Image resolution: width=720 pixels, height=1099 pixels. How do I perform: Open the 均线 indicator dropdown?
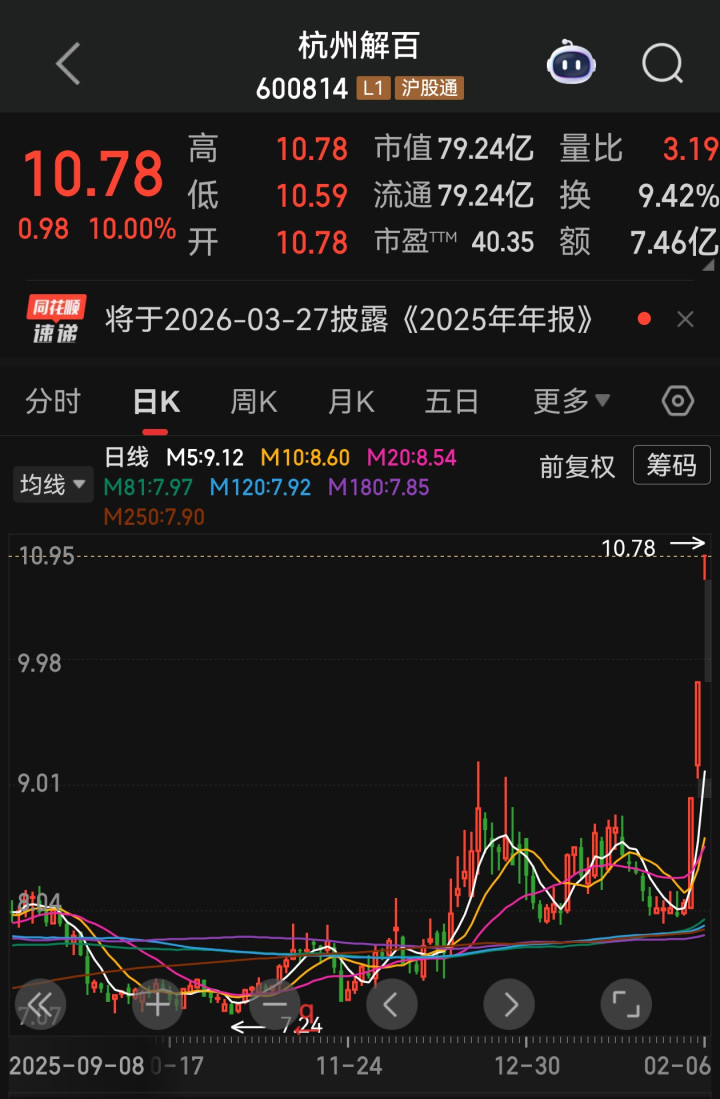coord(51,485)
